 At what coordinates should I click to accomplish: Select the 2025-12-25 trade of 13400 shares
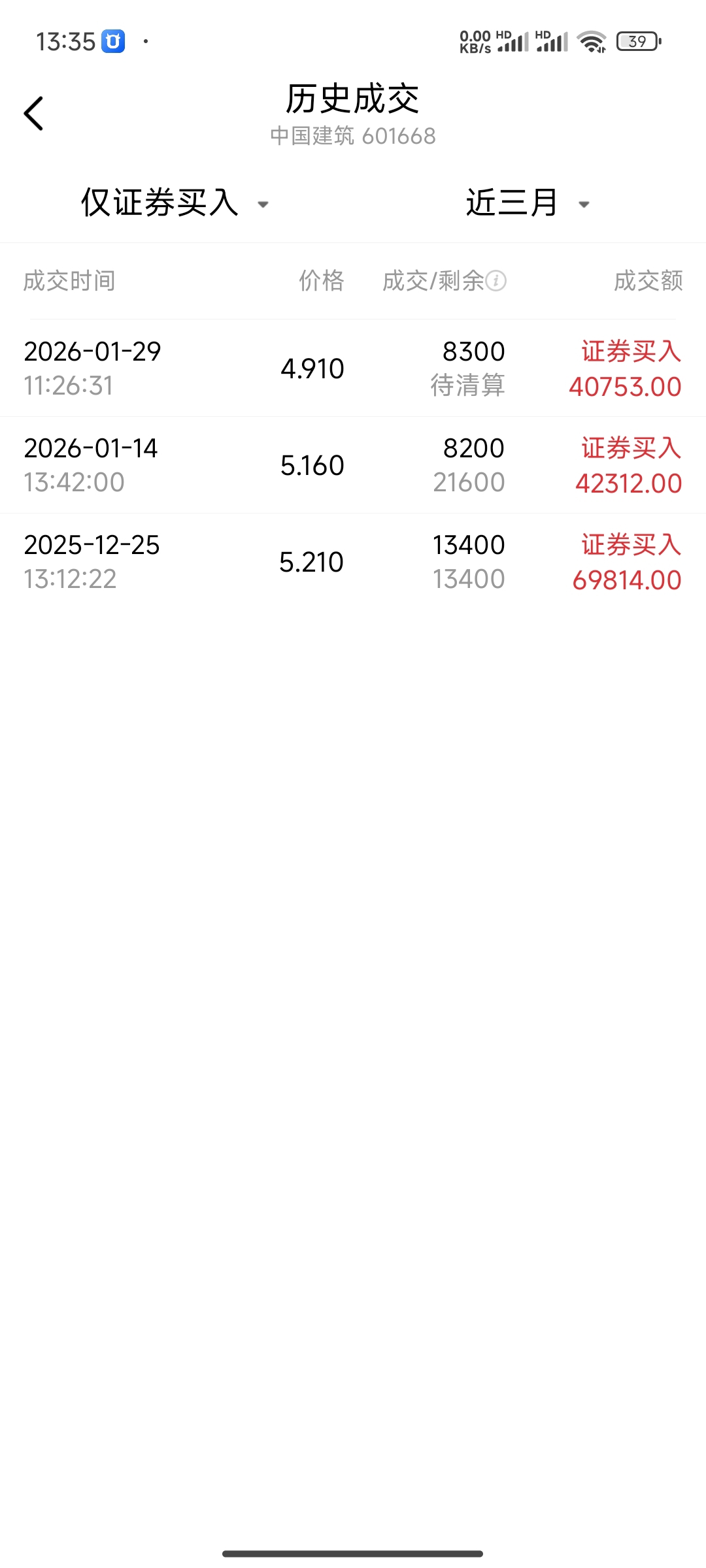pyautogui.click(x=353, y=562)
